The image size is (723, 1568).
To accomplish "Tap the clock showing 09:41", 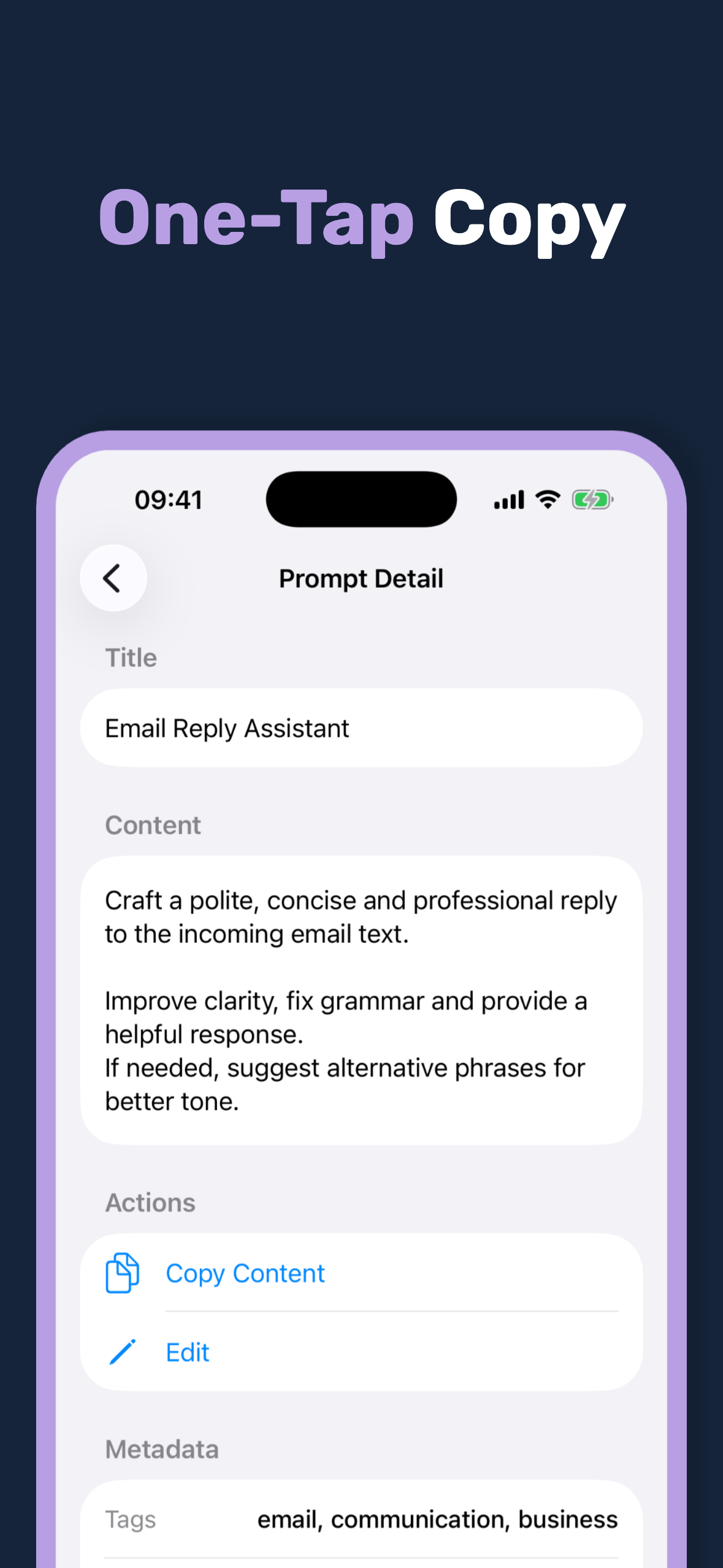I will tap(169, 499).
